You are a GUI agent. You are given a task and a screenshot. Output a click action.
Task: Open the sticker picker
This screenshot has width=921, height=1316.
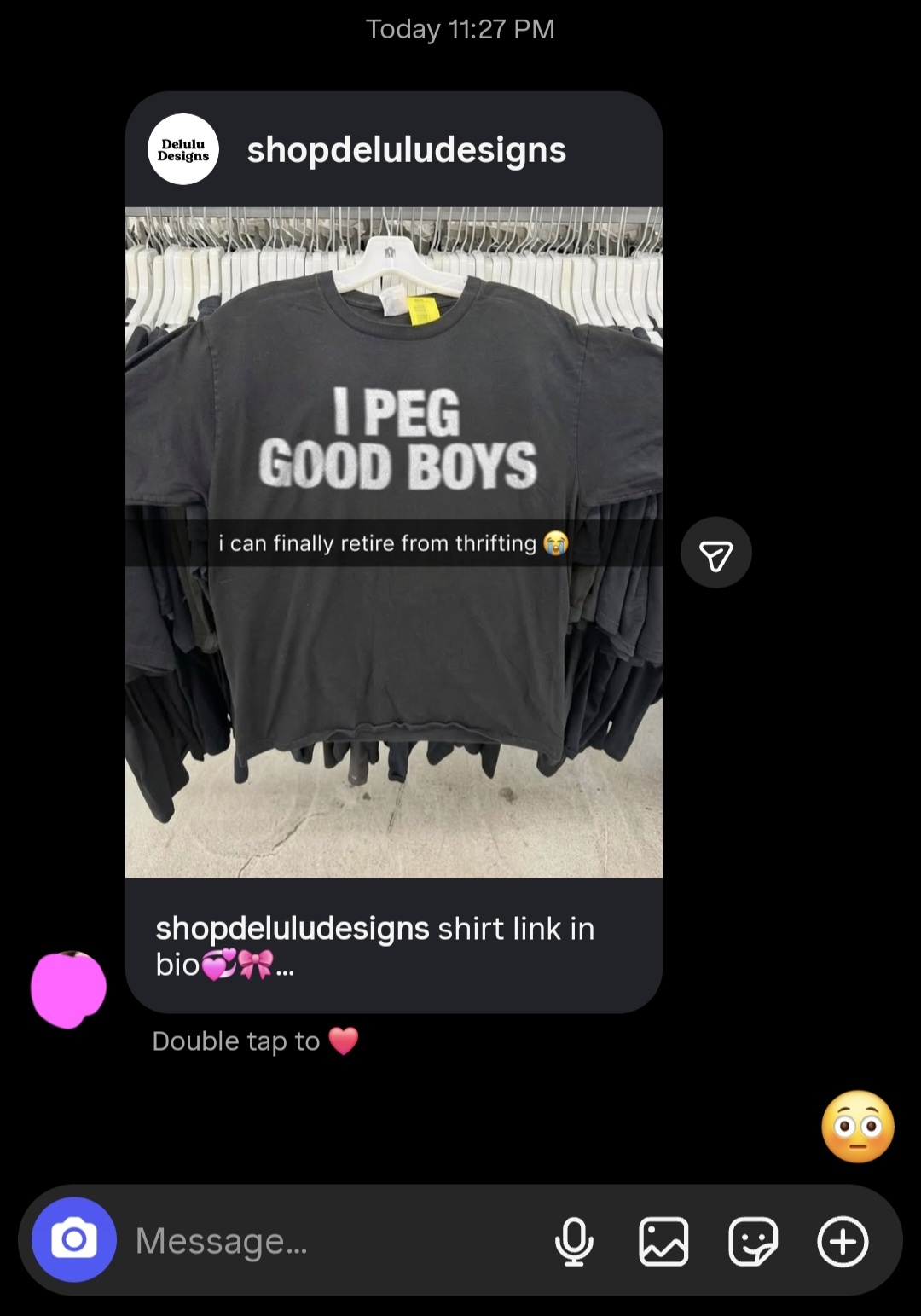coord(753,1241)
